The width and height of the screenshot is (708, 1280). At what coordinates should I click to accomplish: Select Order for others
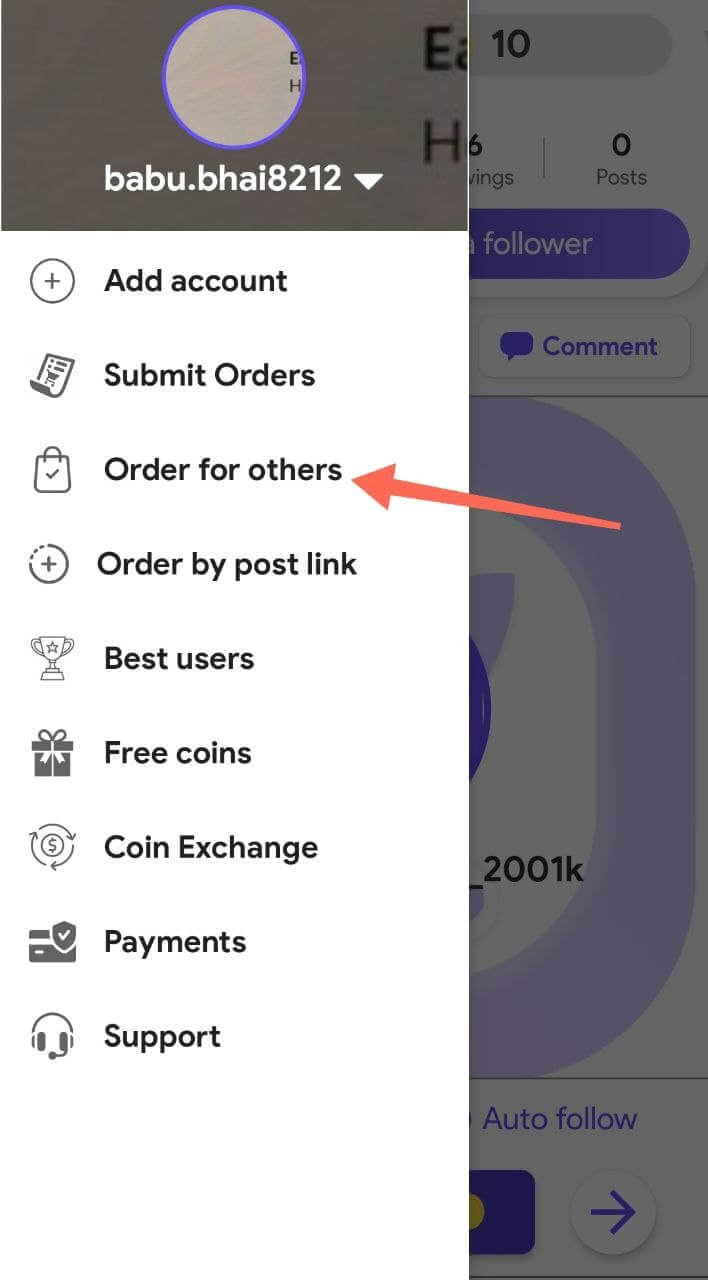pos(222,470)
